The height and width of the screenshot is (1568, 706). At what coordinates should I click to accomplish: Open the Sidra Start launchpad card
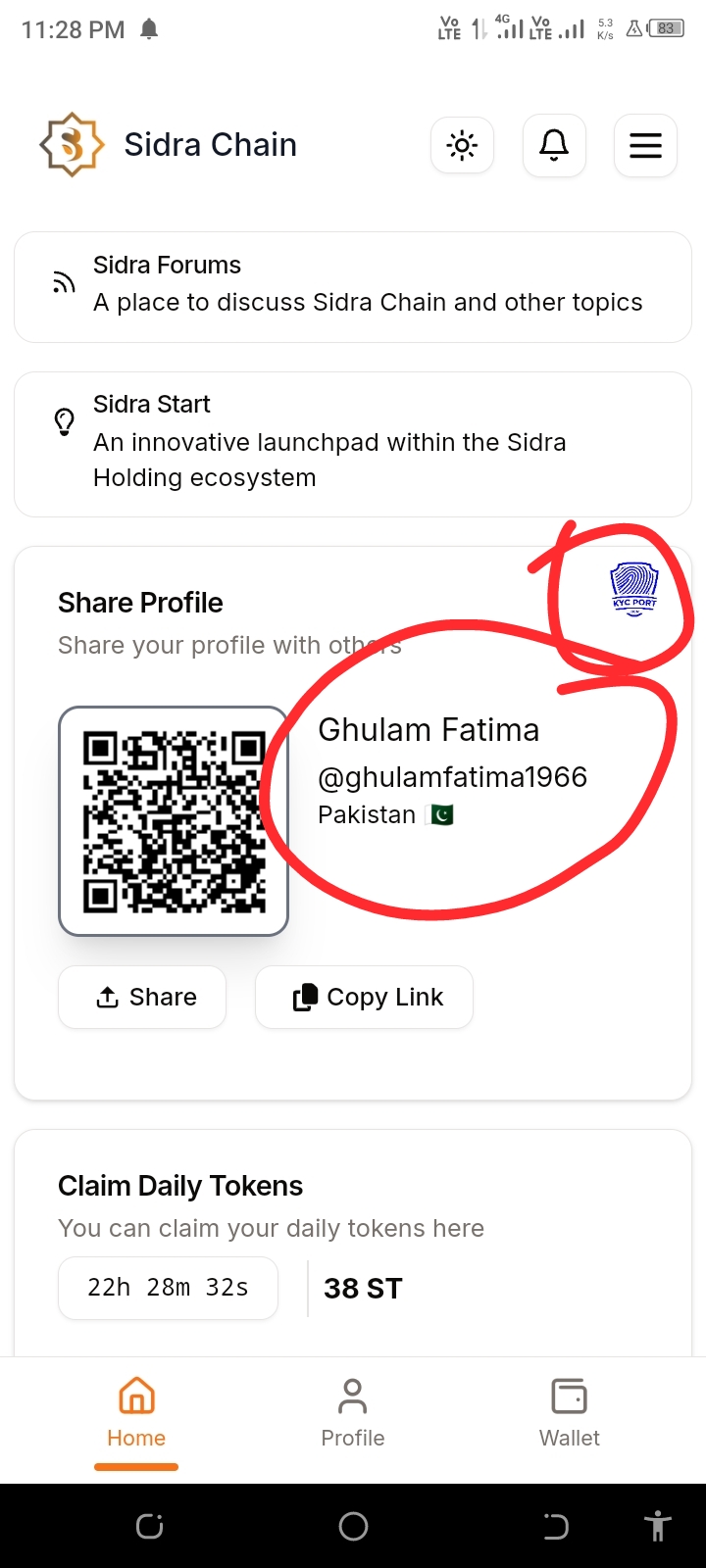tap(353, 443)
